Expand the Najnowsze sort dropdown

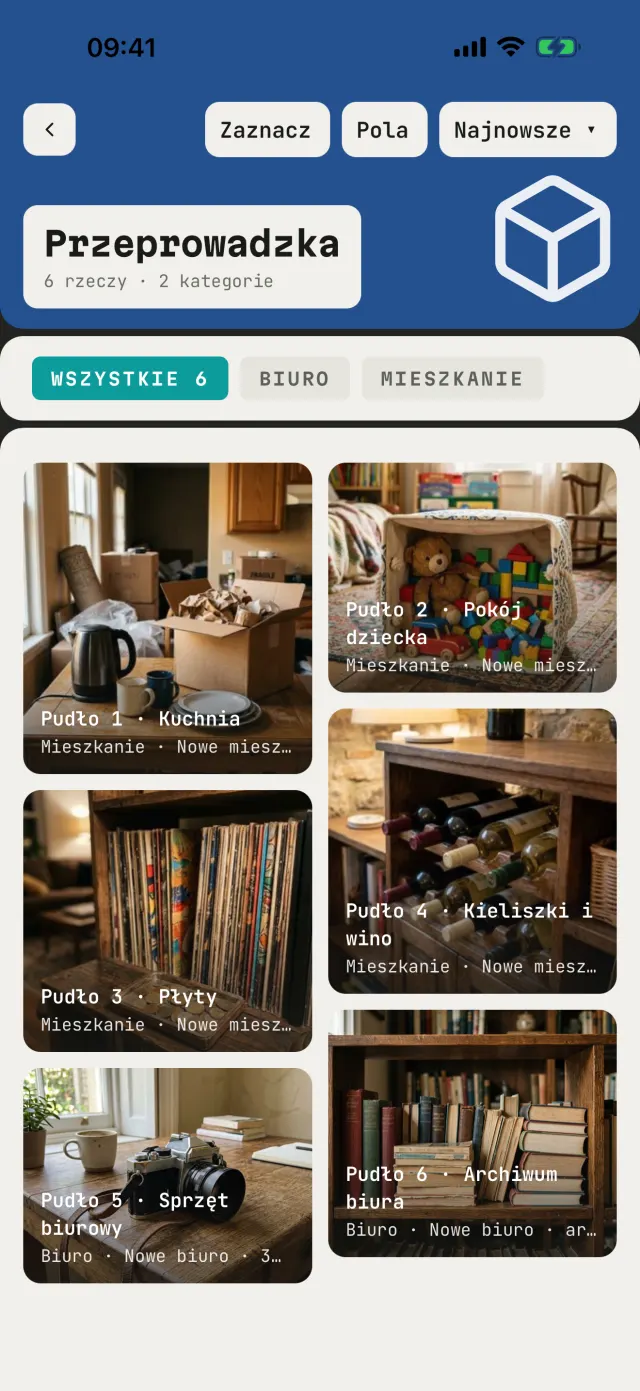coord(527,130)
